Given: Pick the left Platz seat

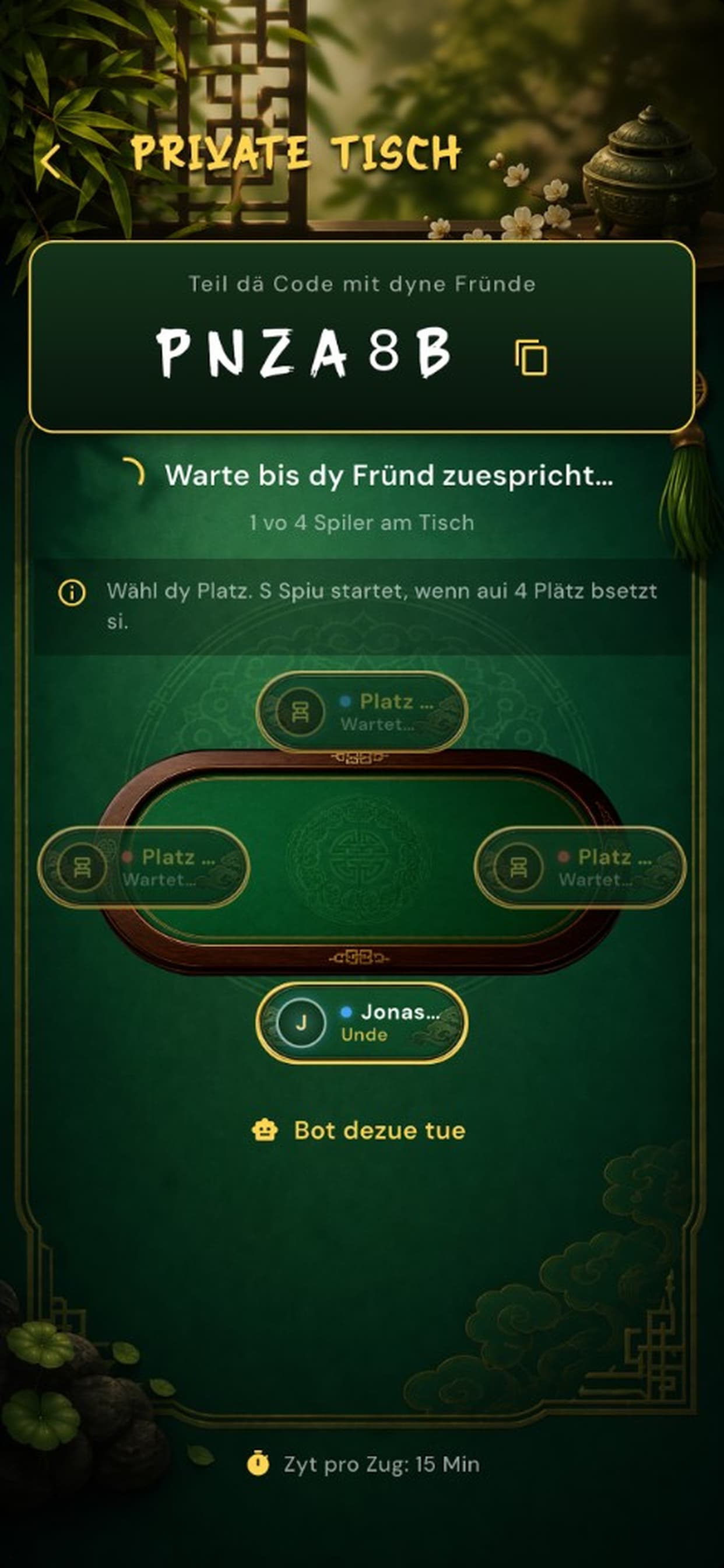Looking at the screenshot, I should 143,867.
